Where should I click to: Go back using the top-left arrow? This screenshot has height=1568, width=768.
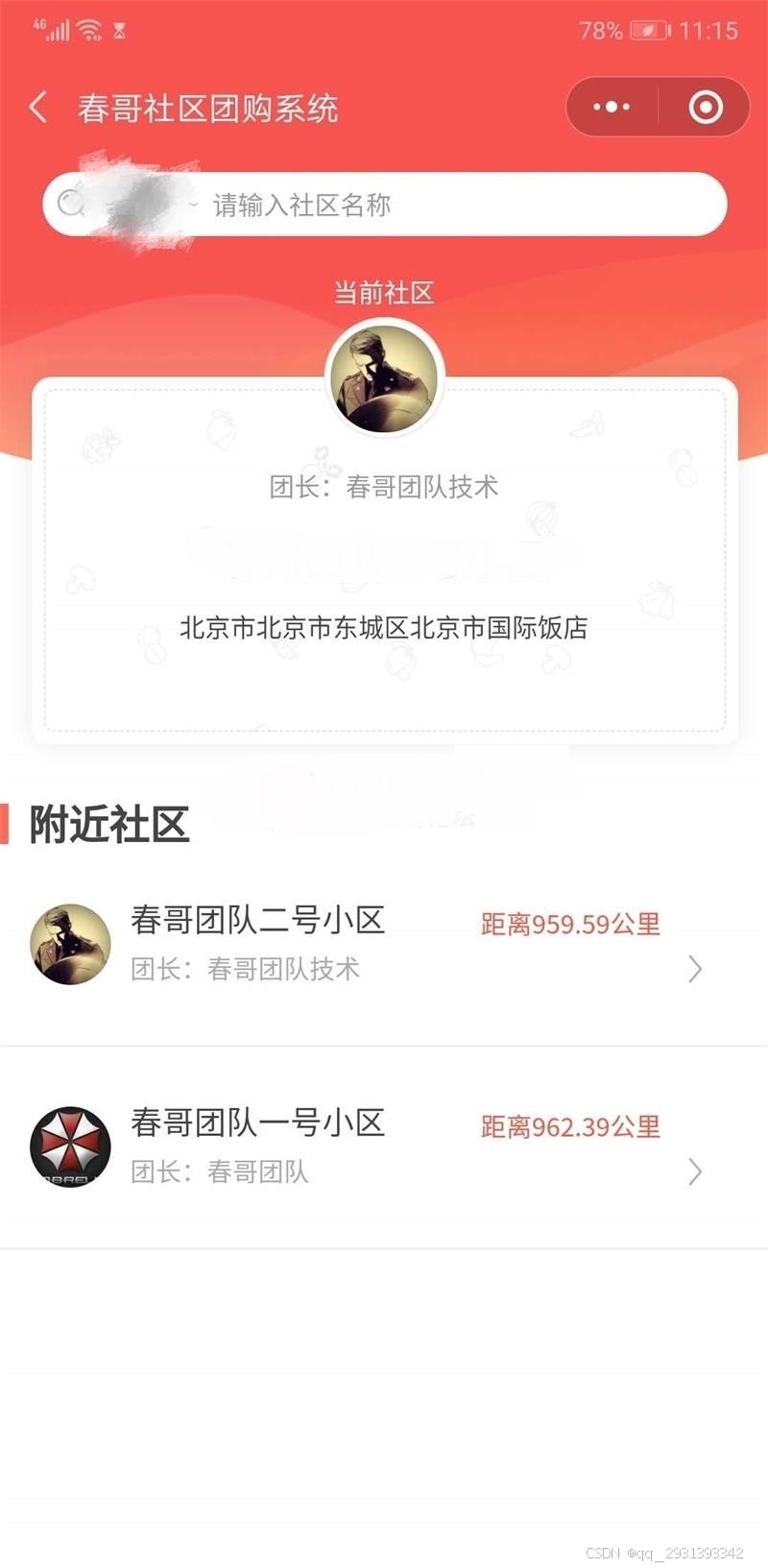coord(38,107)
